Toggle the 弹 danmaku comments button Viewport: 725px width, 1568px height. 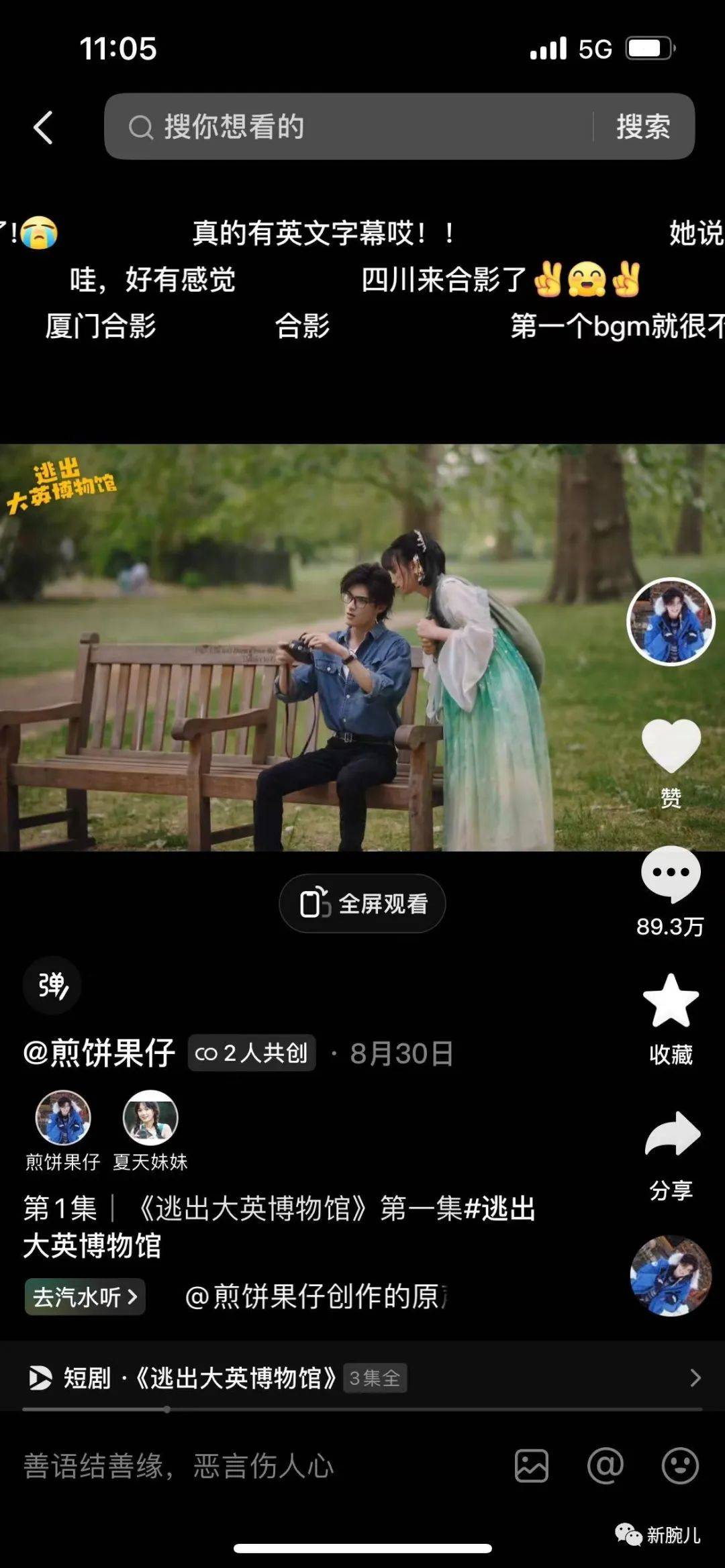click(x=52, y=986)
